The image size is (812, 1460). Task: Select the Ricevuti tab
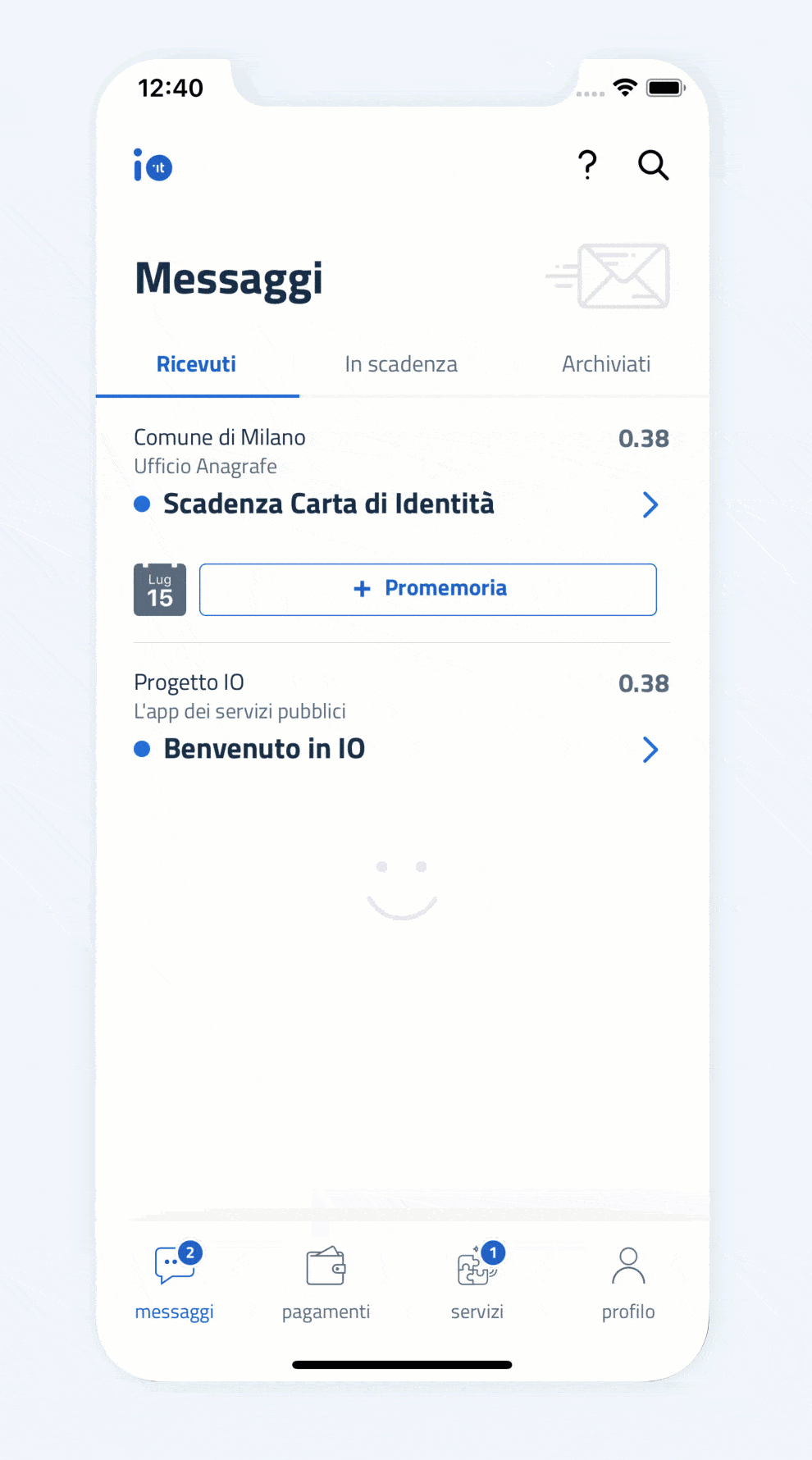pos(196,364)
